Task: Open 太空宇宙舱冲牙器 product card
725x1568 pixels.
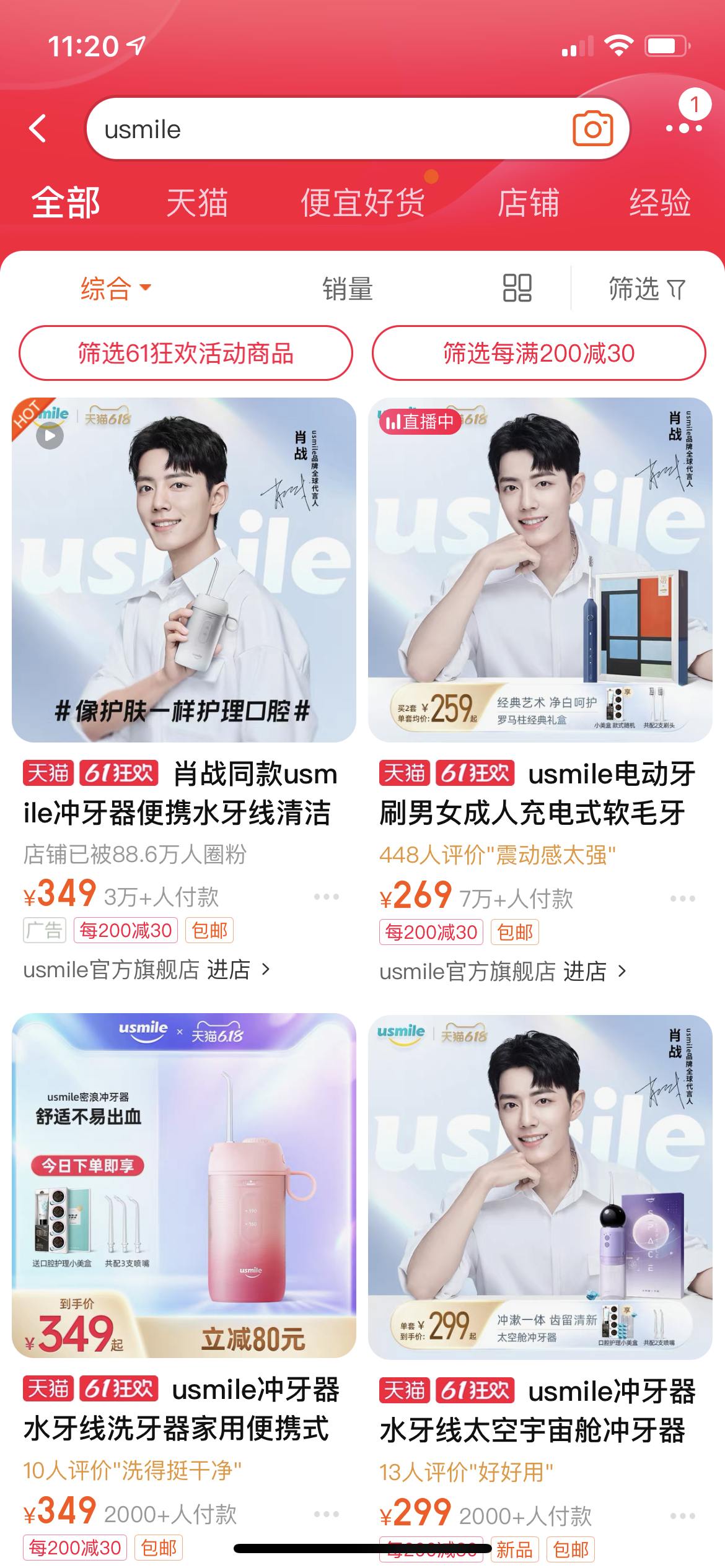Action: click(x=540, y=1187)
